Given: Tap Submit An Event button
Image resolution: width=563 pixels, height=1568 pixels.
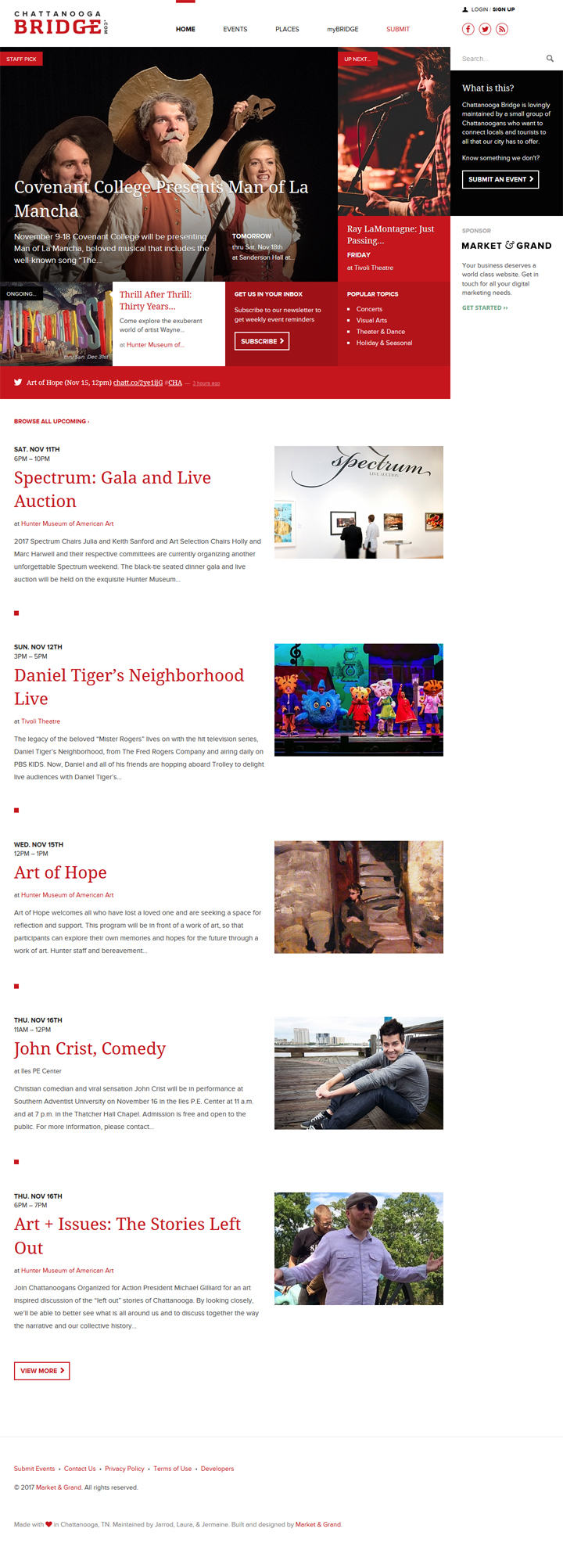Looking at the screenshot, I should (500, 179).
